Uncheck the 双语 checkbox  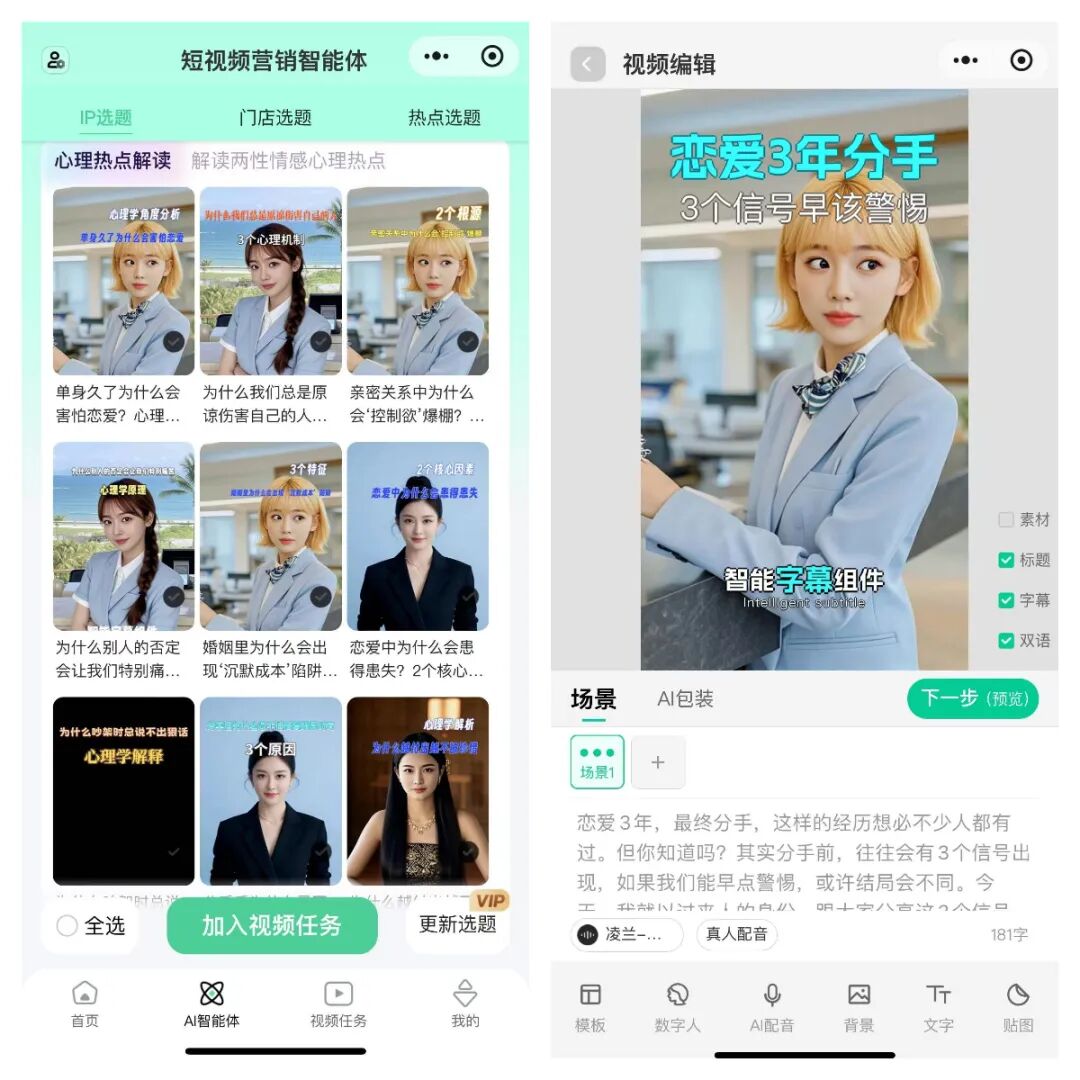pos(1006,641)
